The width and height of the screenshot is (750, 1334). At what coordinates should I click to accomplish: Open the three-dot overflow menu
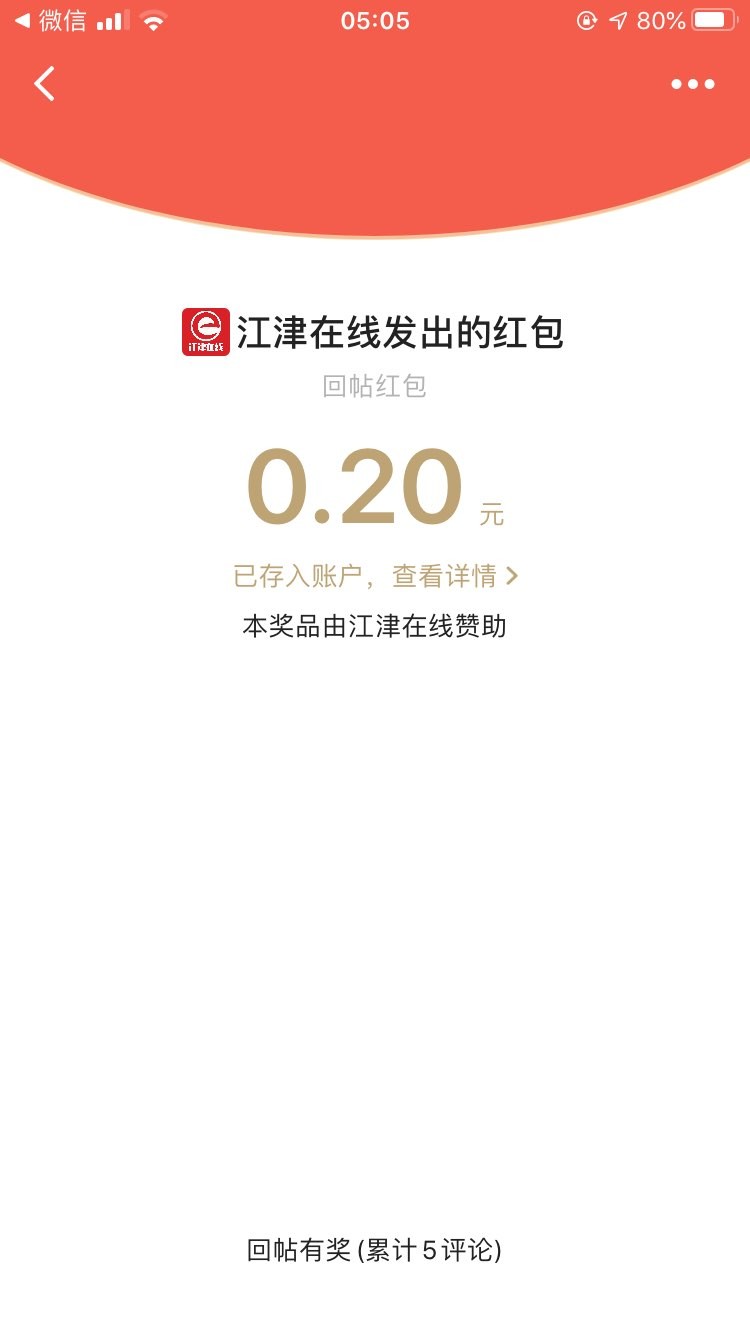coord(692,85)
